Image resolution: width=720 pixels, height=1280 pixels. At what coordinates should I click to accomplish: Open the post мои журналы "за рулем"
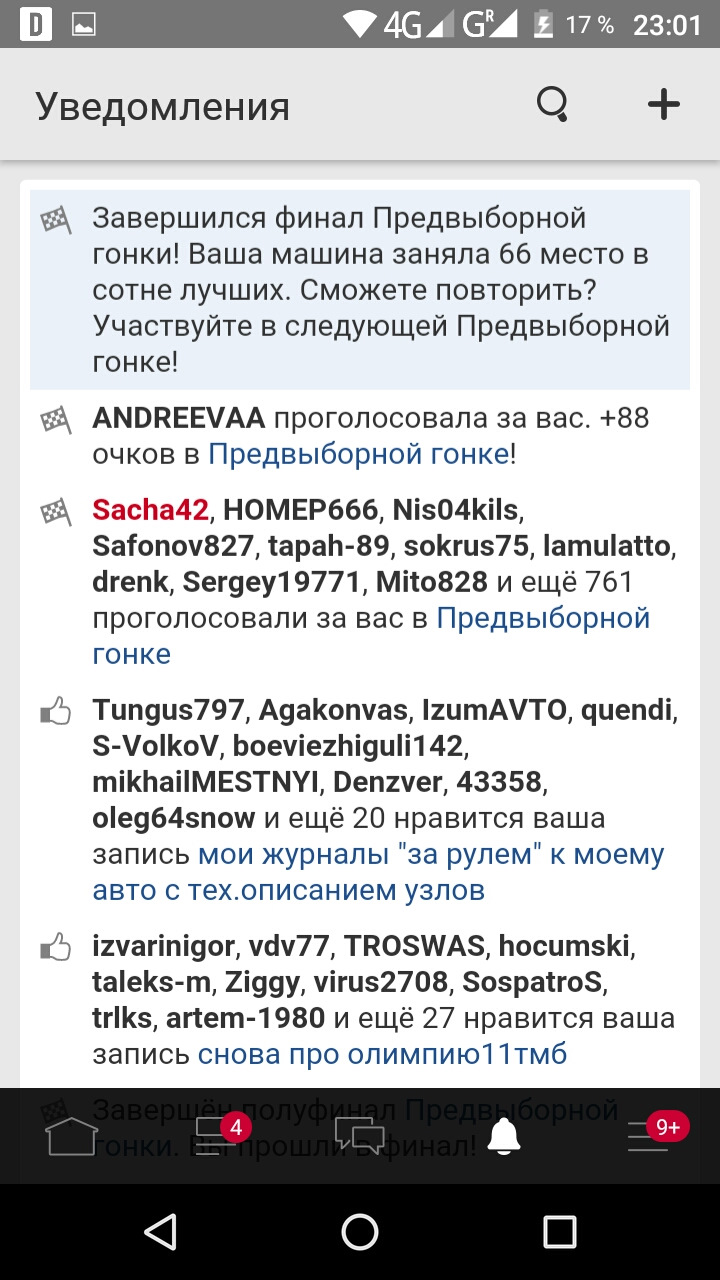(x=378, y=872)
